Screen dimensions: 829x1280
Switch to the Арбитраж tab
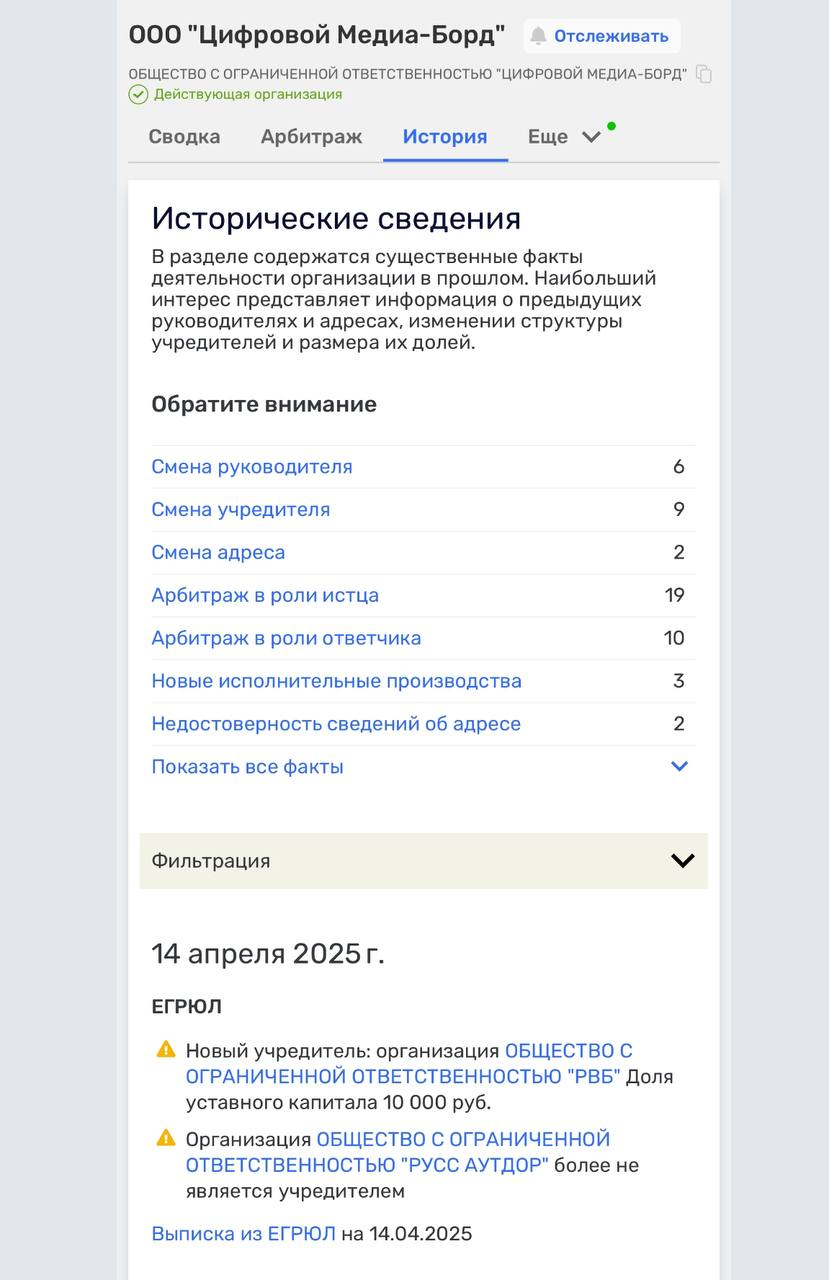click(311, 137)
